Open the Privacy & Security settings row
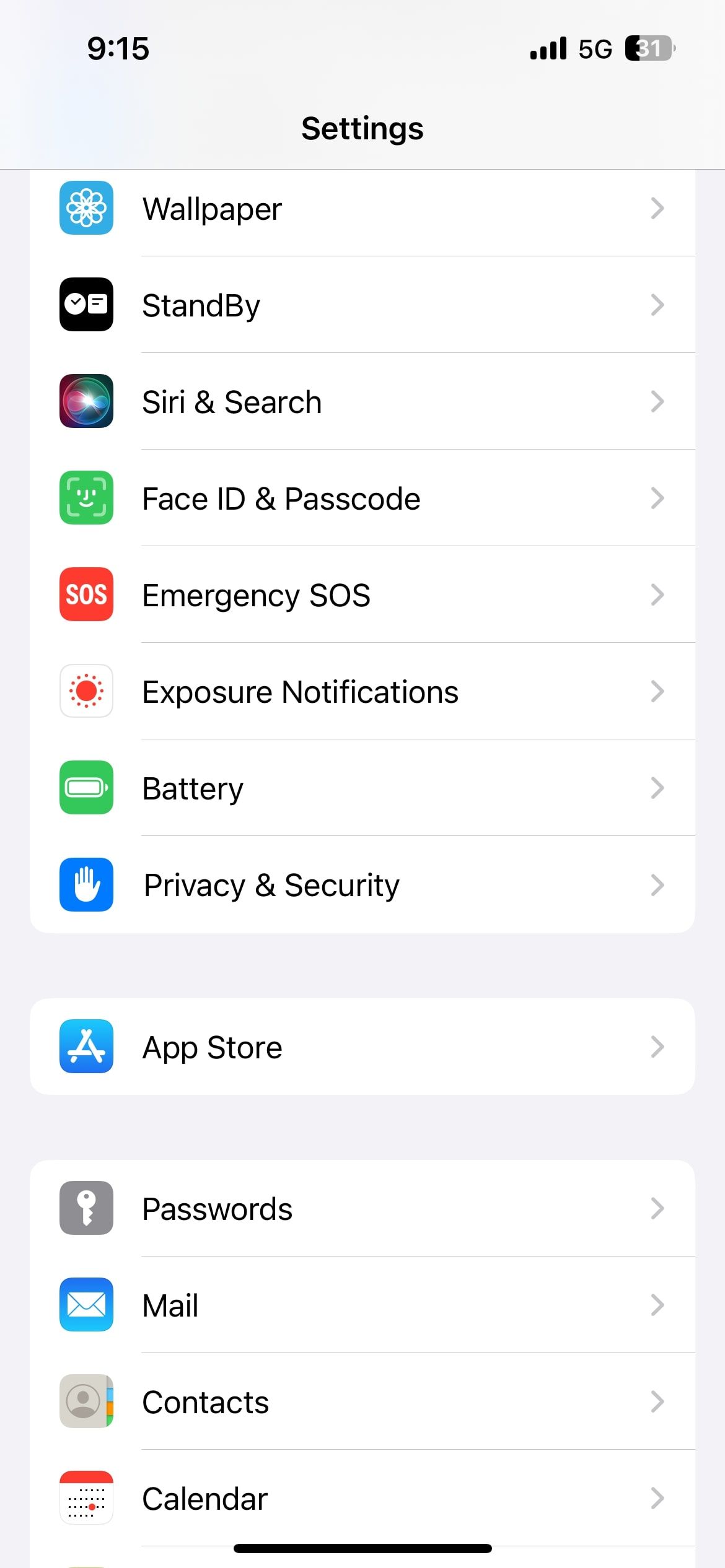The width and height of the screenshot is (725, 1568). pos(362,885)
